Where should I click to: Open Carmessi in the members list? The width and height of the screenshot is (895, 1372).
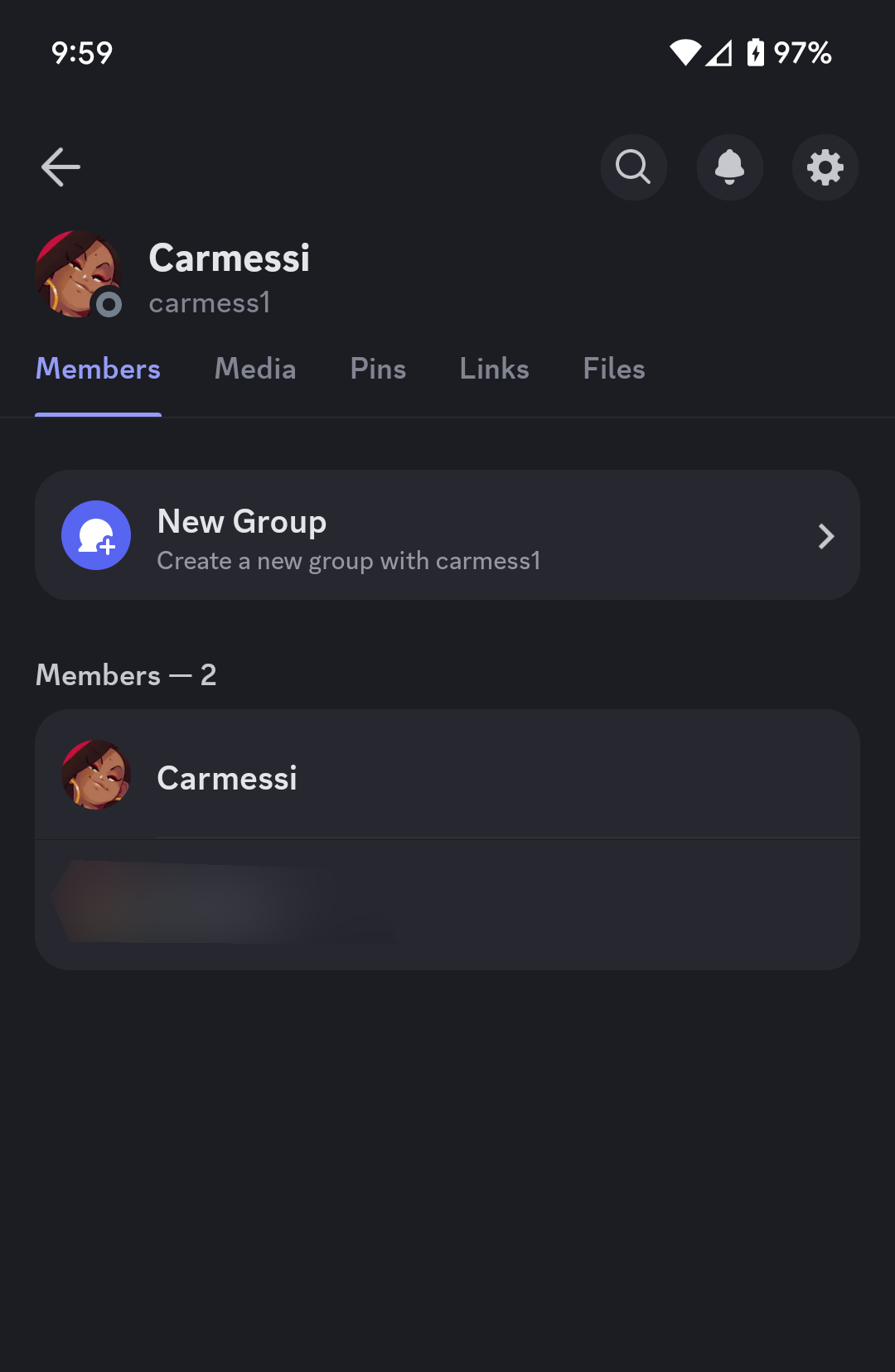tap(447, 775)
